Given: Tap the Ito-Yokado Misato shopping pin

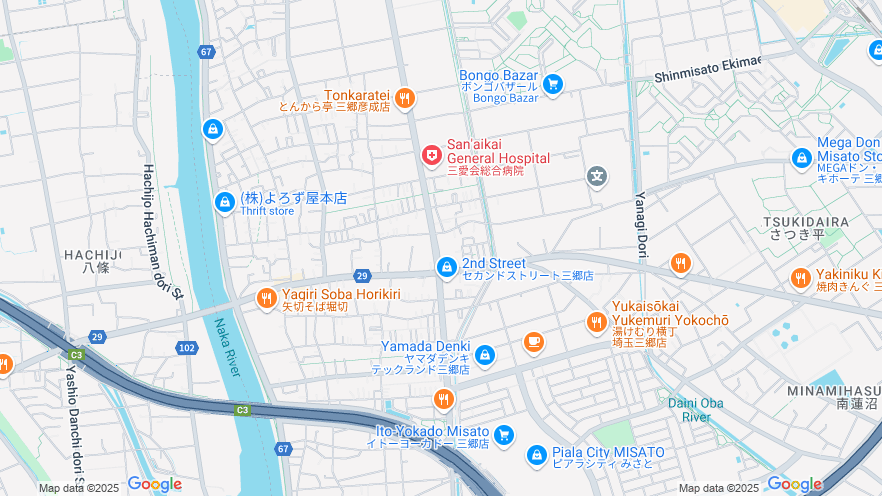Looking at the screenshot, I should pyautogui.click(x=504, y=434).
